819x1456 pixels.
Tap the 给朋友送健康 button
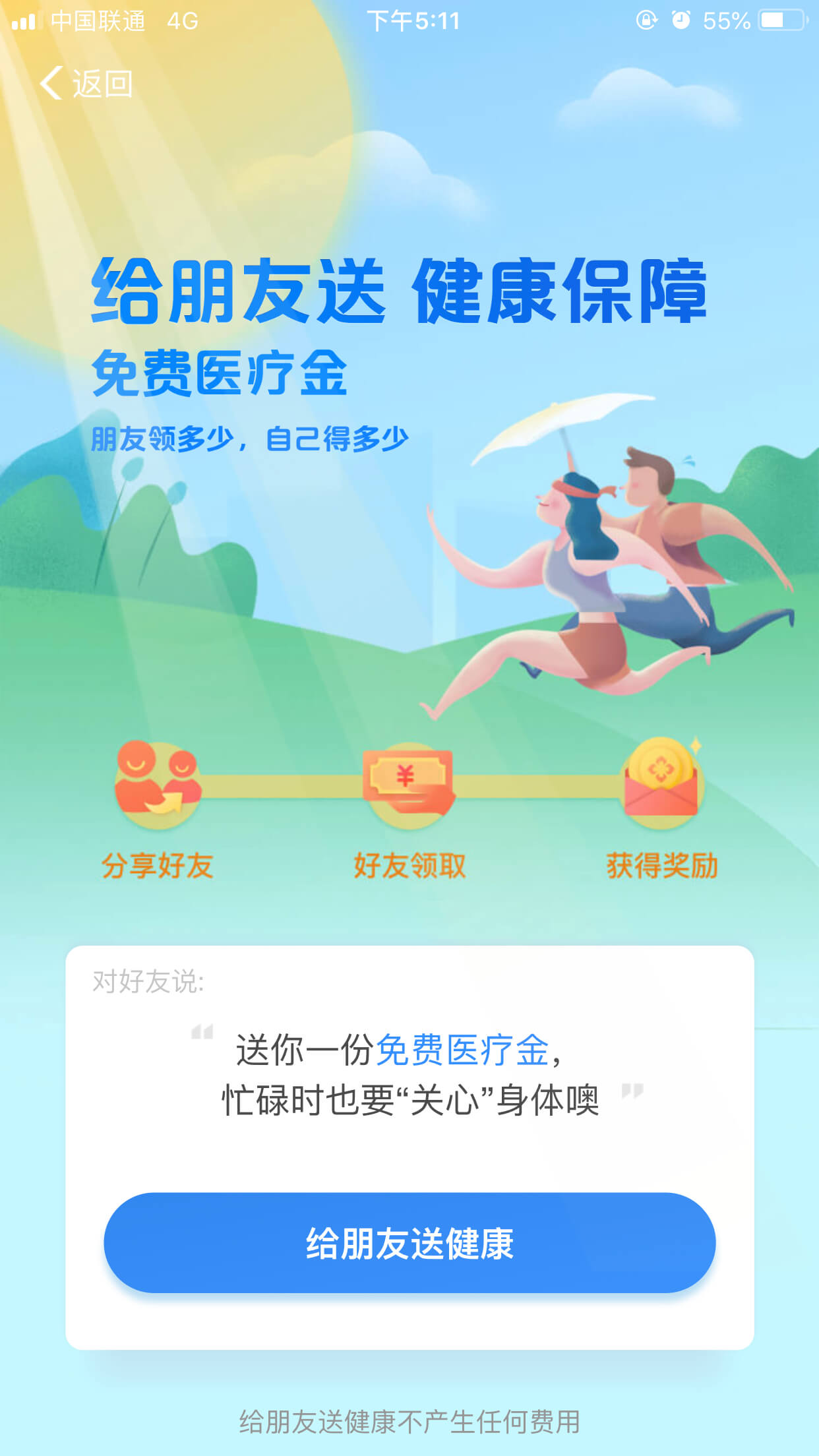pos(409,1242)
